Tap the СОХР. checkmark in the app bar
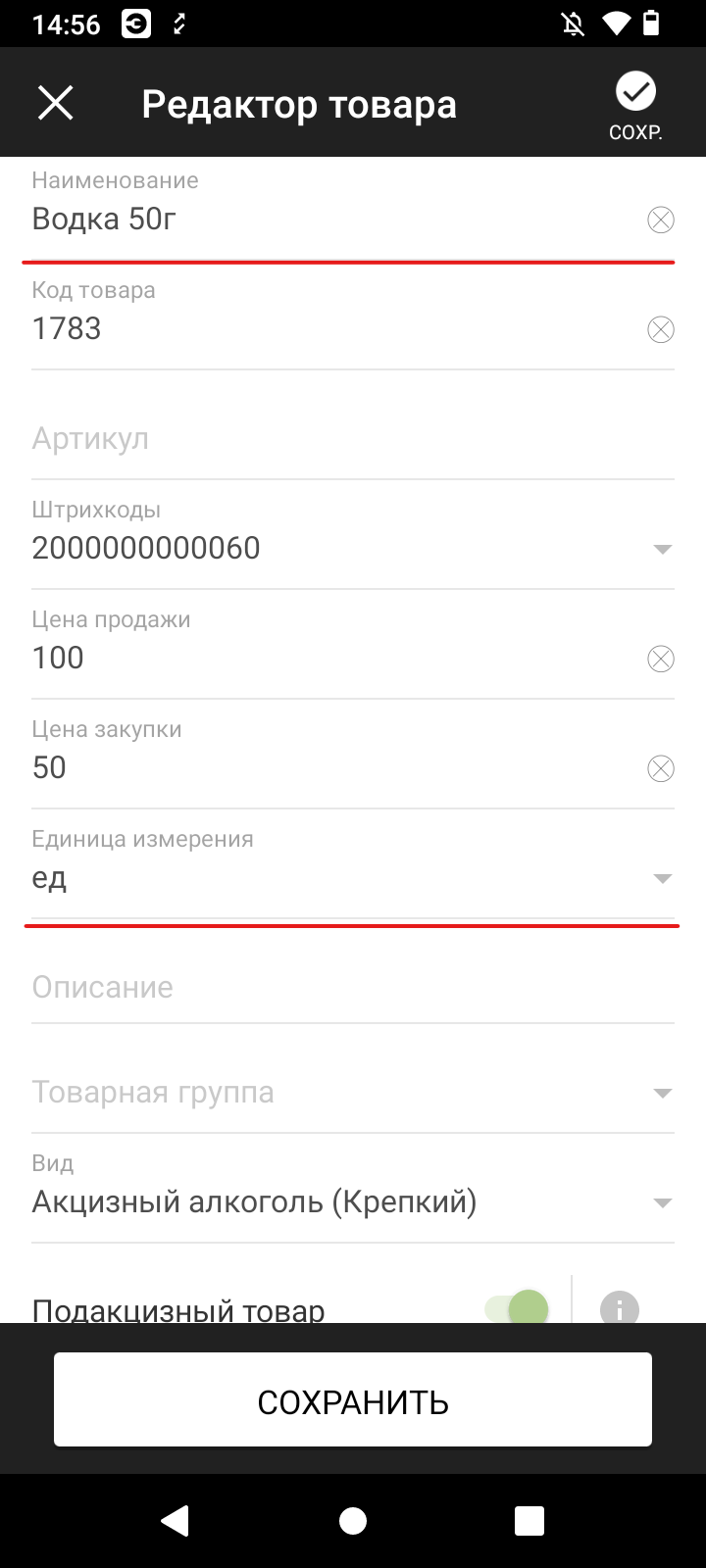Image resolution: width=706 pixels, height=1568 pixels. [x=635, y=103]
